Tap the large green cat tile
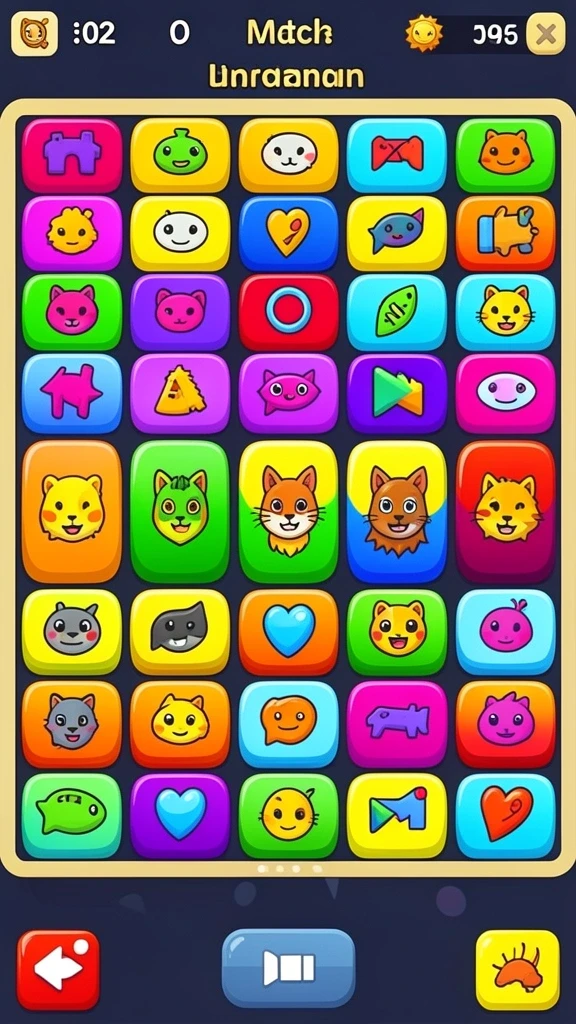The width and height of the screenshot is (576, 1024). point(180,511)
